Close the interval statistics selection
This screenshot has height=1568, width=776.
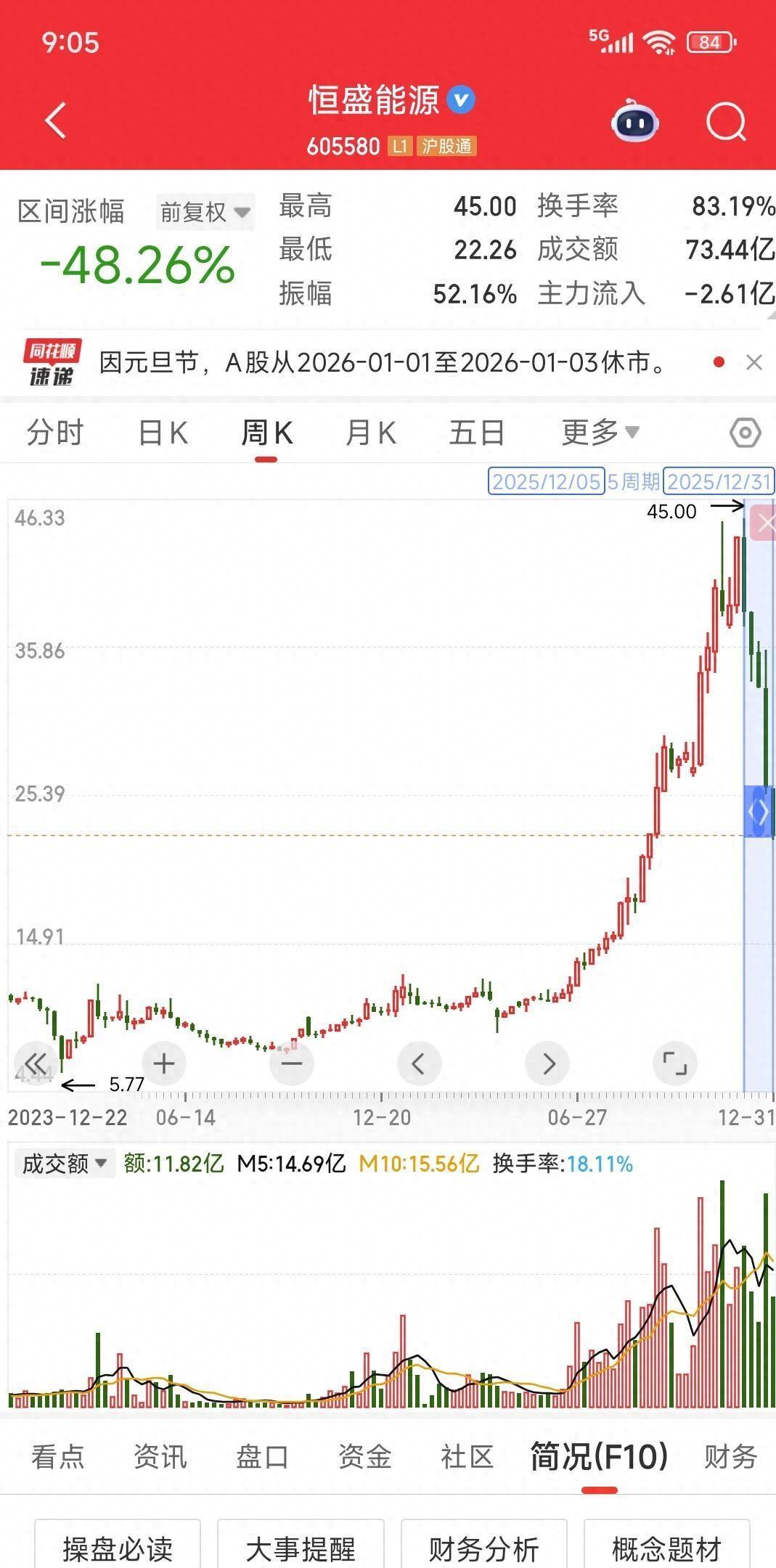tap(765, 523)
